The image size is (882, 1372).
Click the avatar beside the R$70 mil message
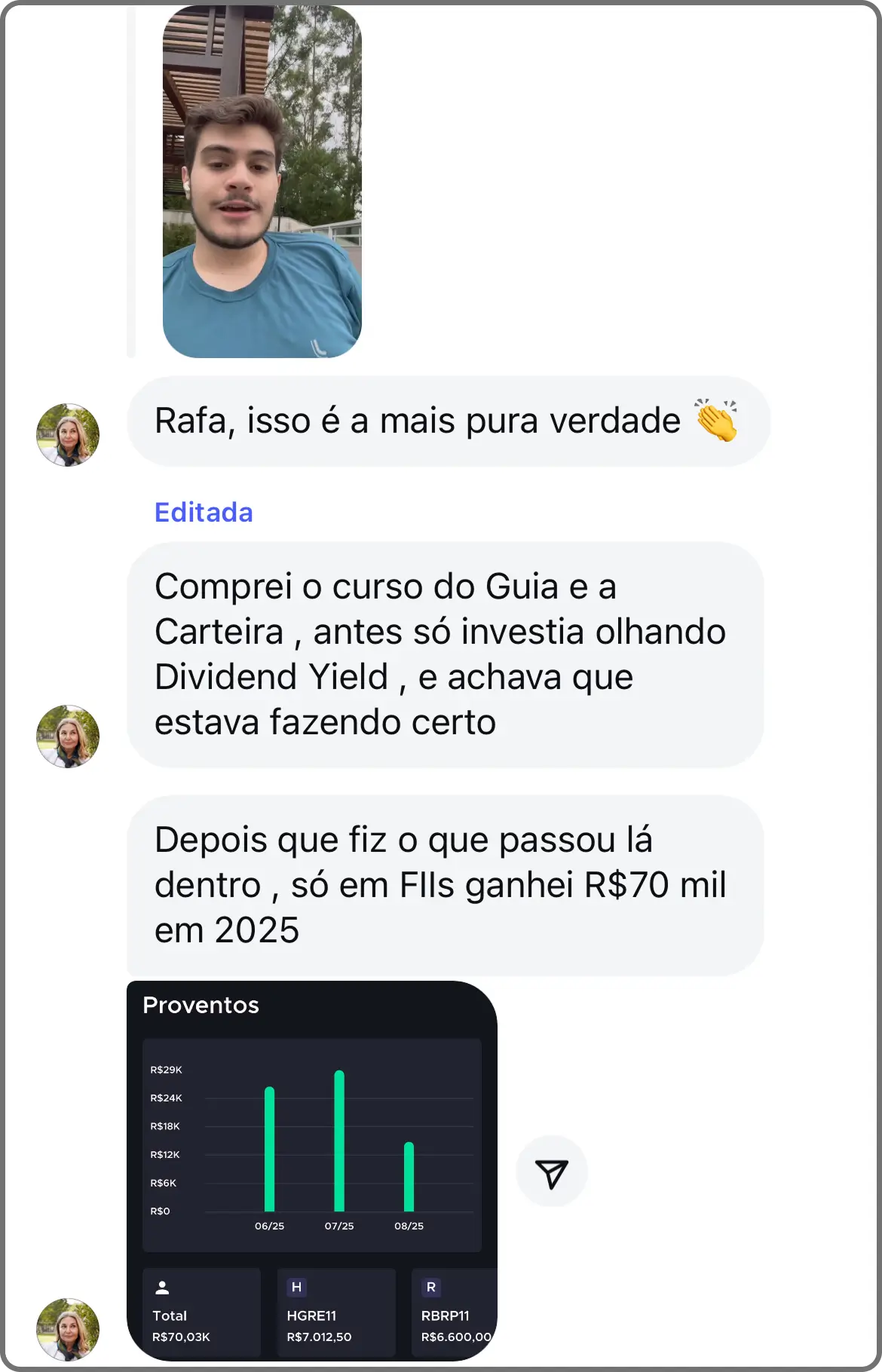[x=67, y=1330]
